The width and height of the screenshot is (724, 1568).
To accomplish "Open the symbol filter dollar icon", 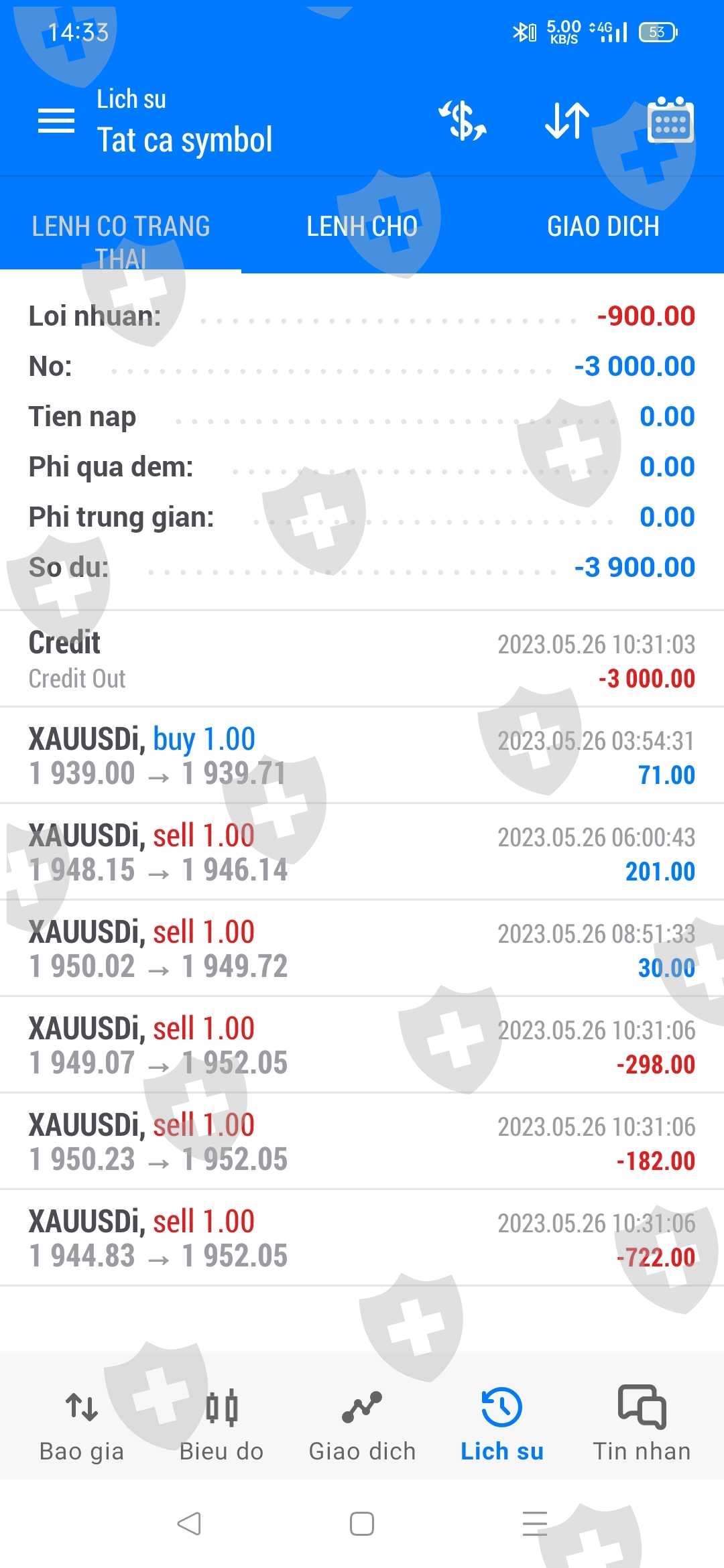I will point(463,121).
